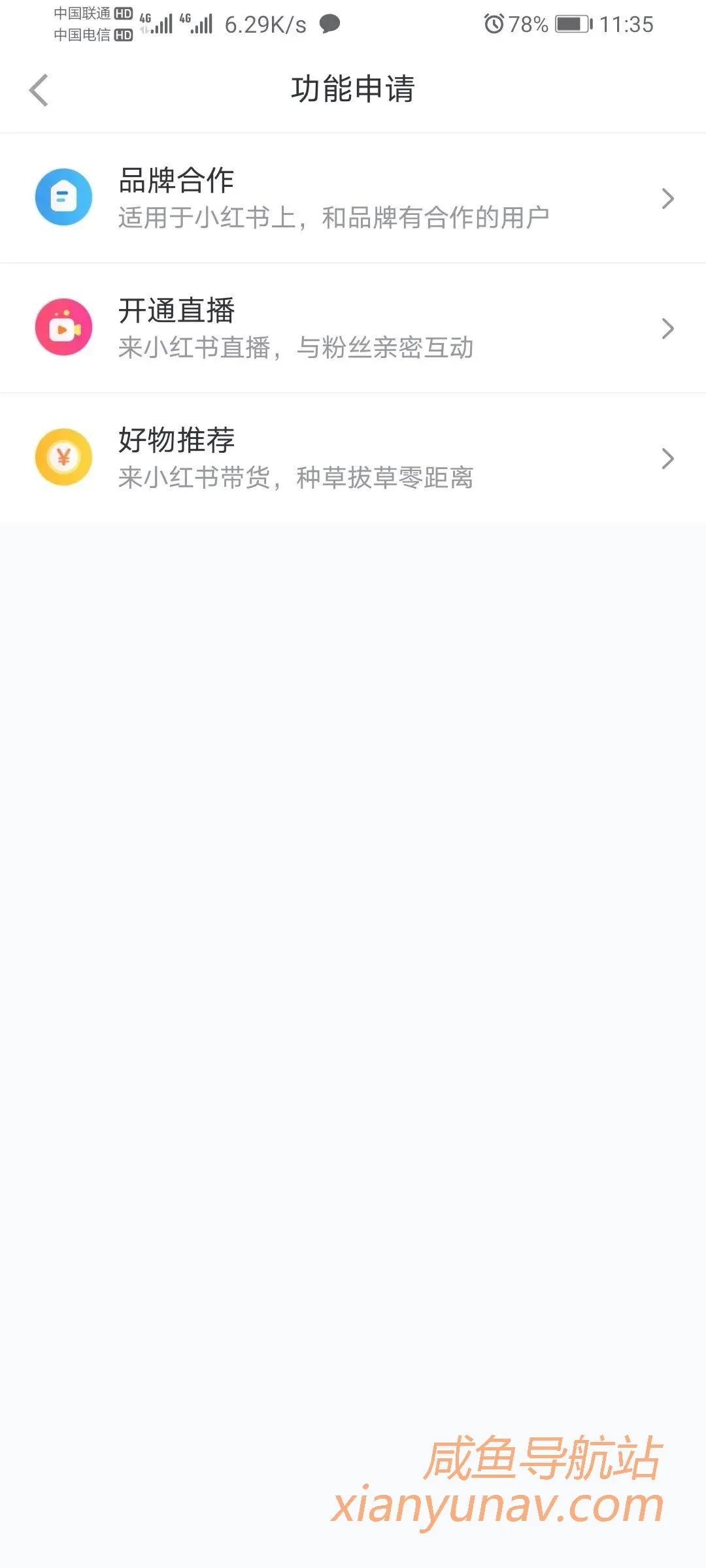Expand the 好物推荐 row via its chevron

click(x=668, y=459)
